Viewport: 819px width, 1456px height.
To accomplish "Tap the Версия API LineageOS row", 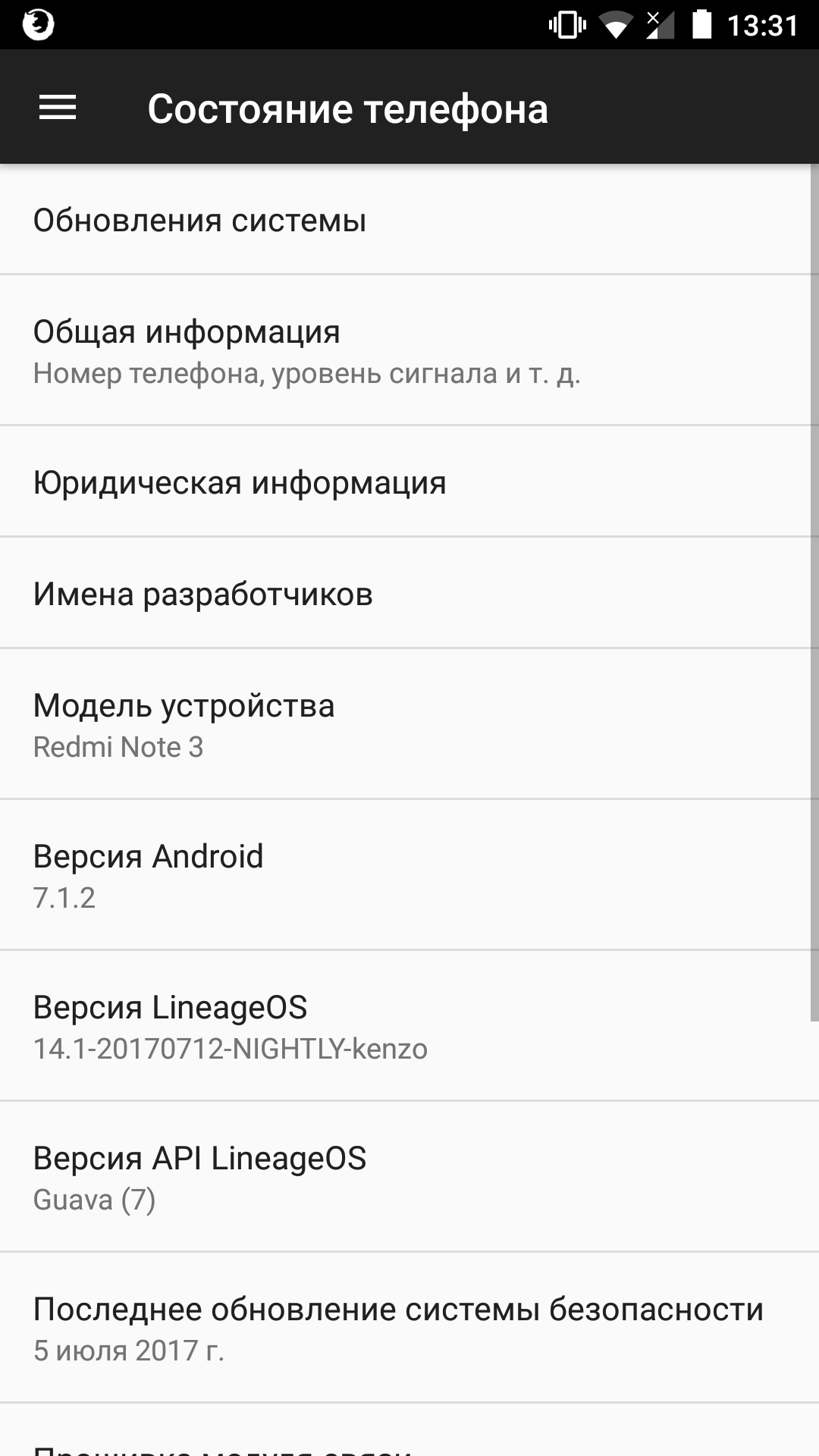I will [409, 1177].
